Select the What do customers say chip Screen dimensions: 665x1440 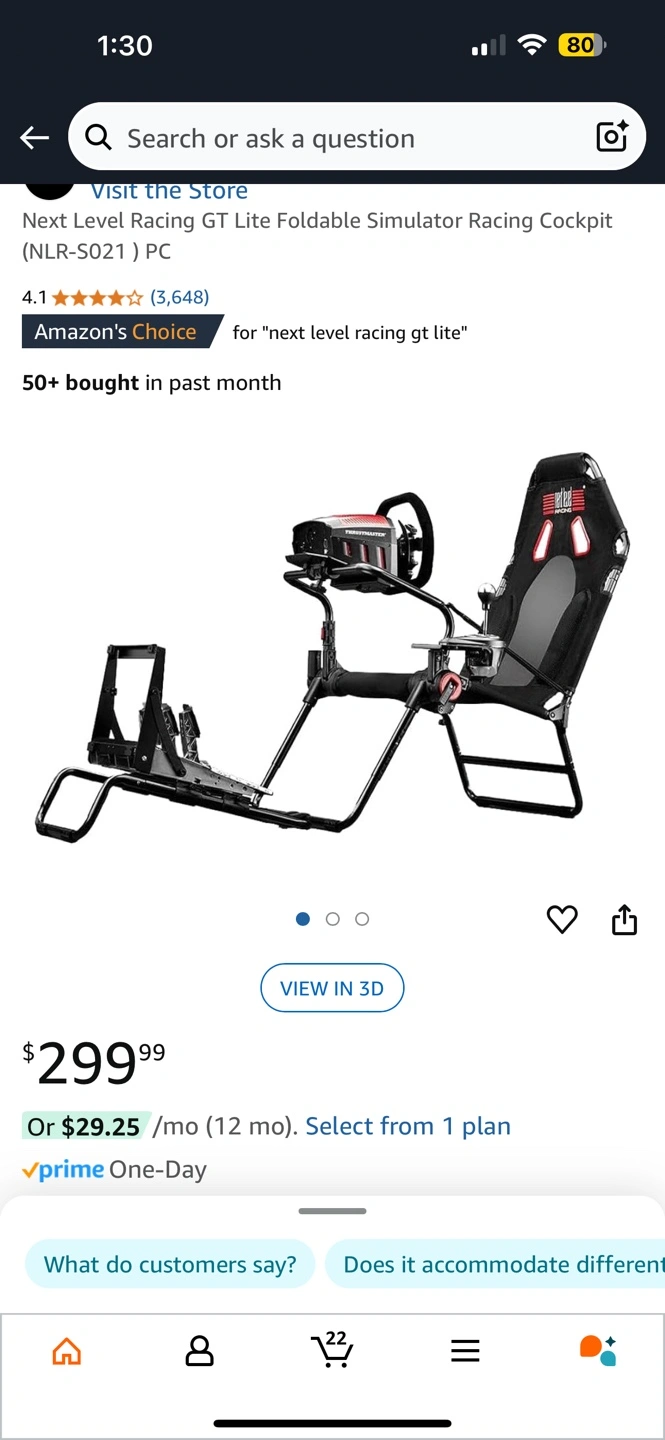point(170,1264)
